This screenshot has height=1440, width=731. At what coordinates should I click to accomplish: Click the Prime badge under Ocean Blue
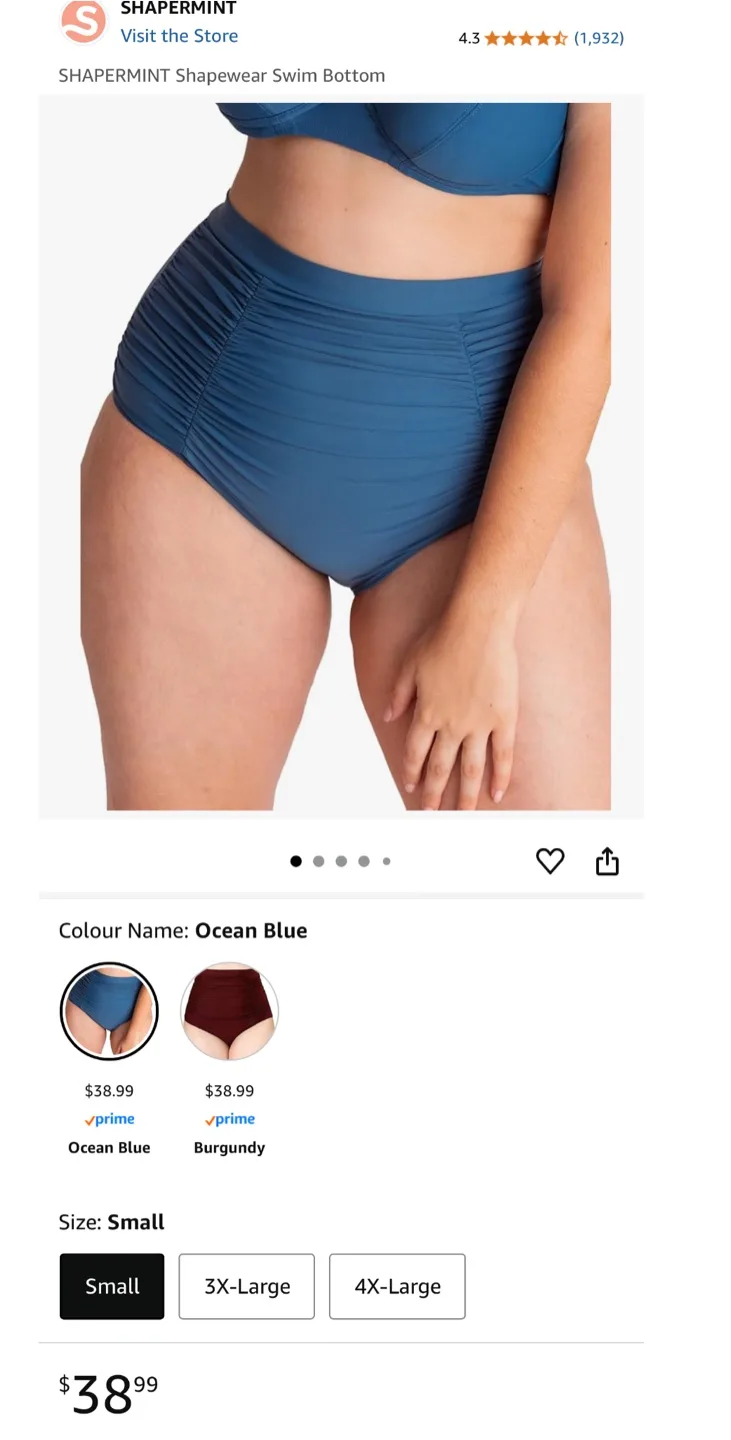pos(109,1119)
